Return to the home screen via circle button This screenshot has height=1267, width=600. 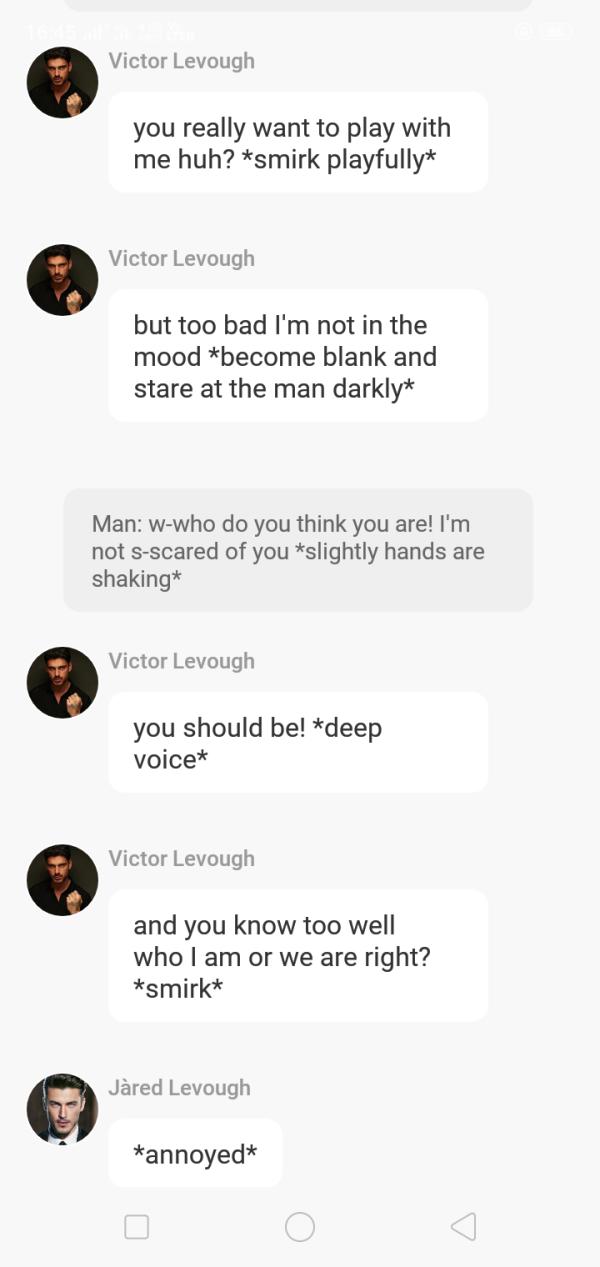pyautogui.click(x=300, y=1227)
